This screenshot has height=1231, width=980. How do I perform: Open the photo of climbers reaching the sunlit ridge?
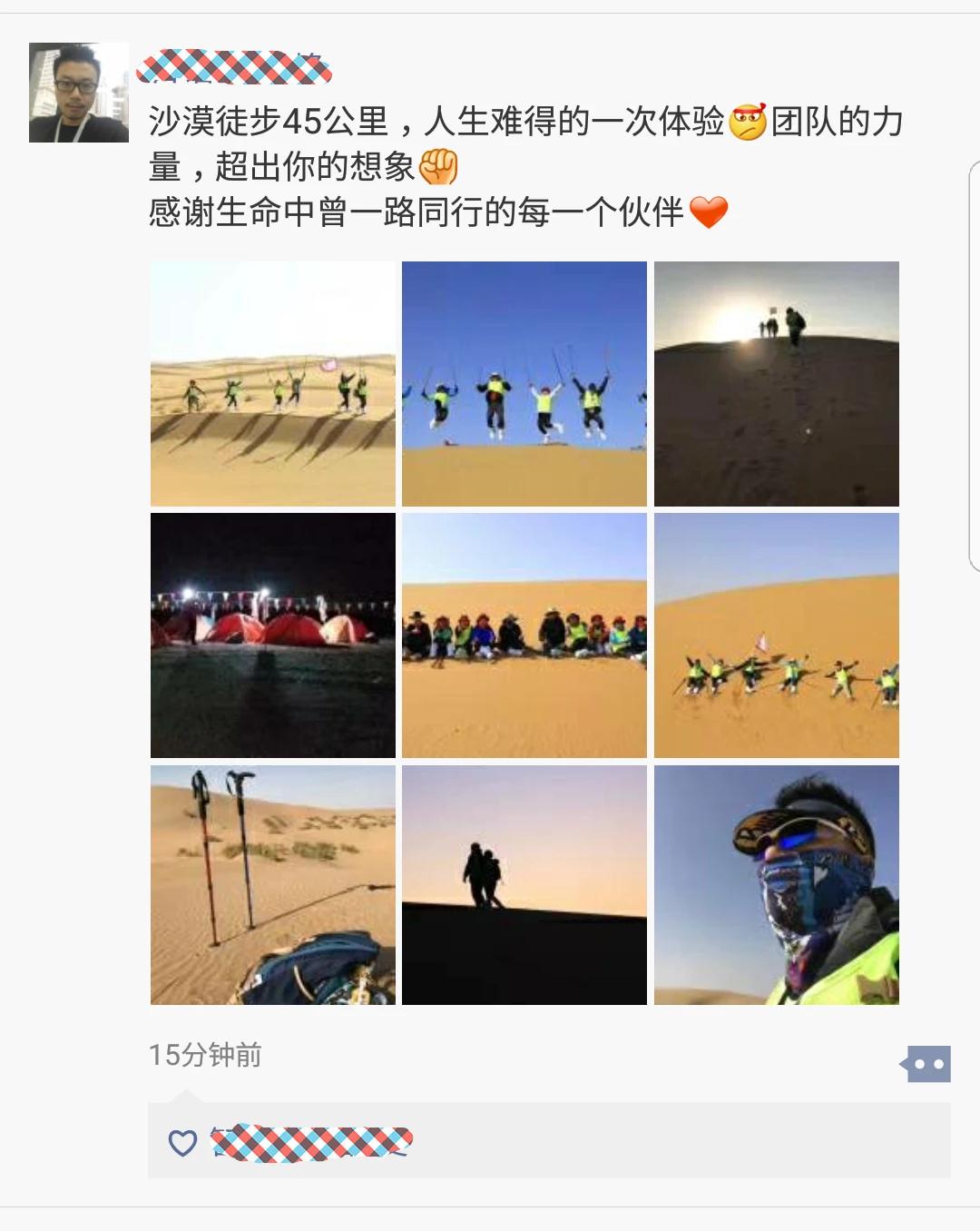776,381
